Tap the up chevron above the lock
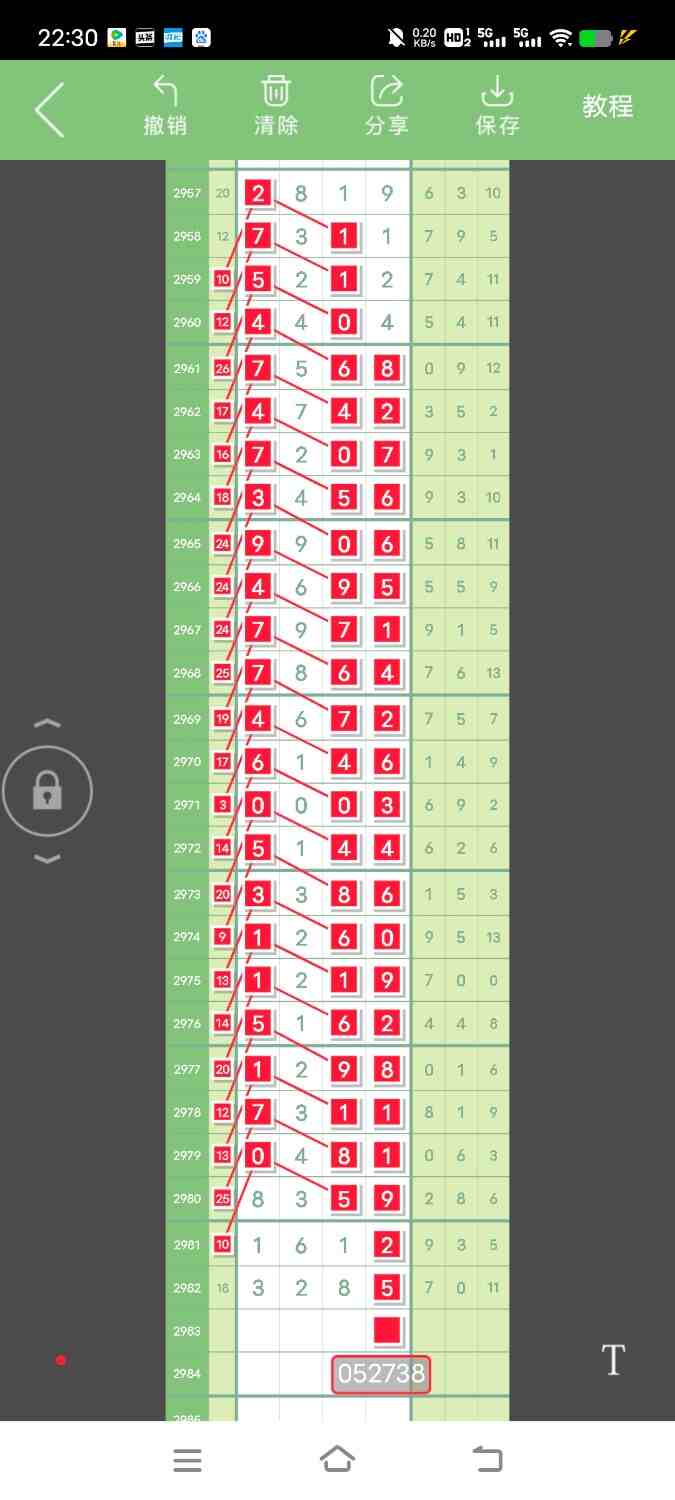The image size is (675, 1500). pyautogui.click(x=47, y=723)
